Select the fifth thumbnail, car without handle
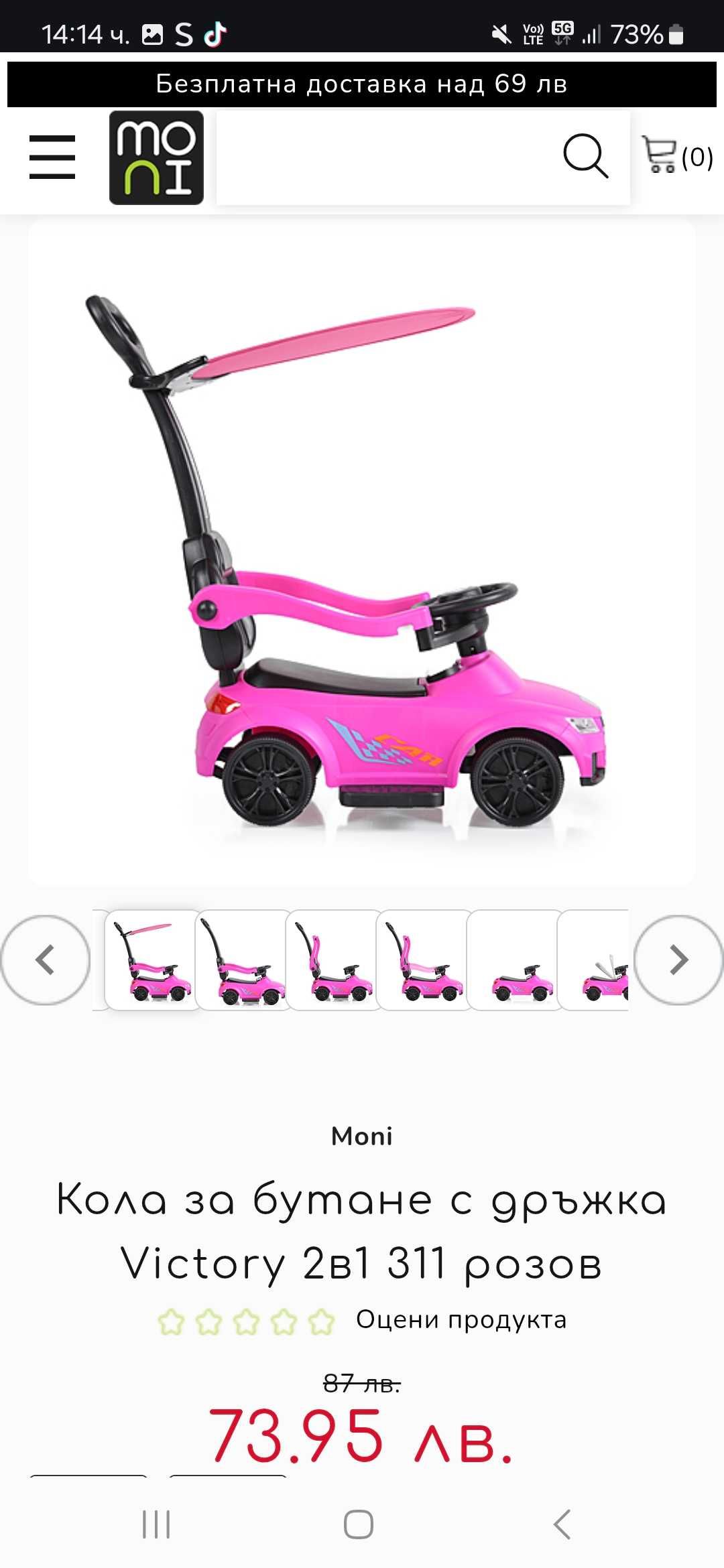Image resolution: width=724 pixels, height=1568 pixels. click(514, 960)
